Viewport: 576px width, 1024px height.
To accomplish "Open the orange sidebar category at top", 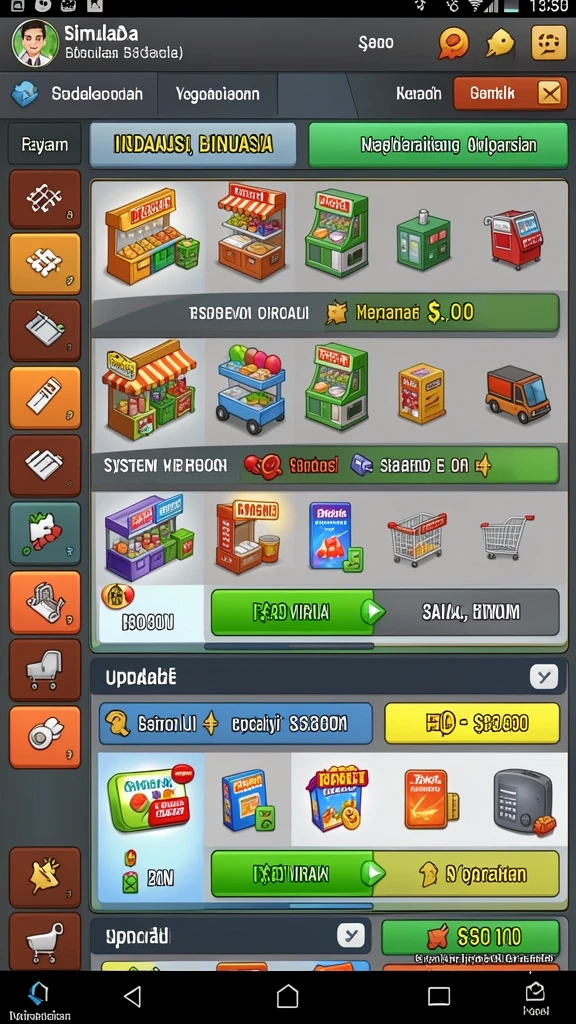I will pyautogui.click(x=44, y=263).
